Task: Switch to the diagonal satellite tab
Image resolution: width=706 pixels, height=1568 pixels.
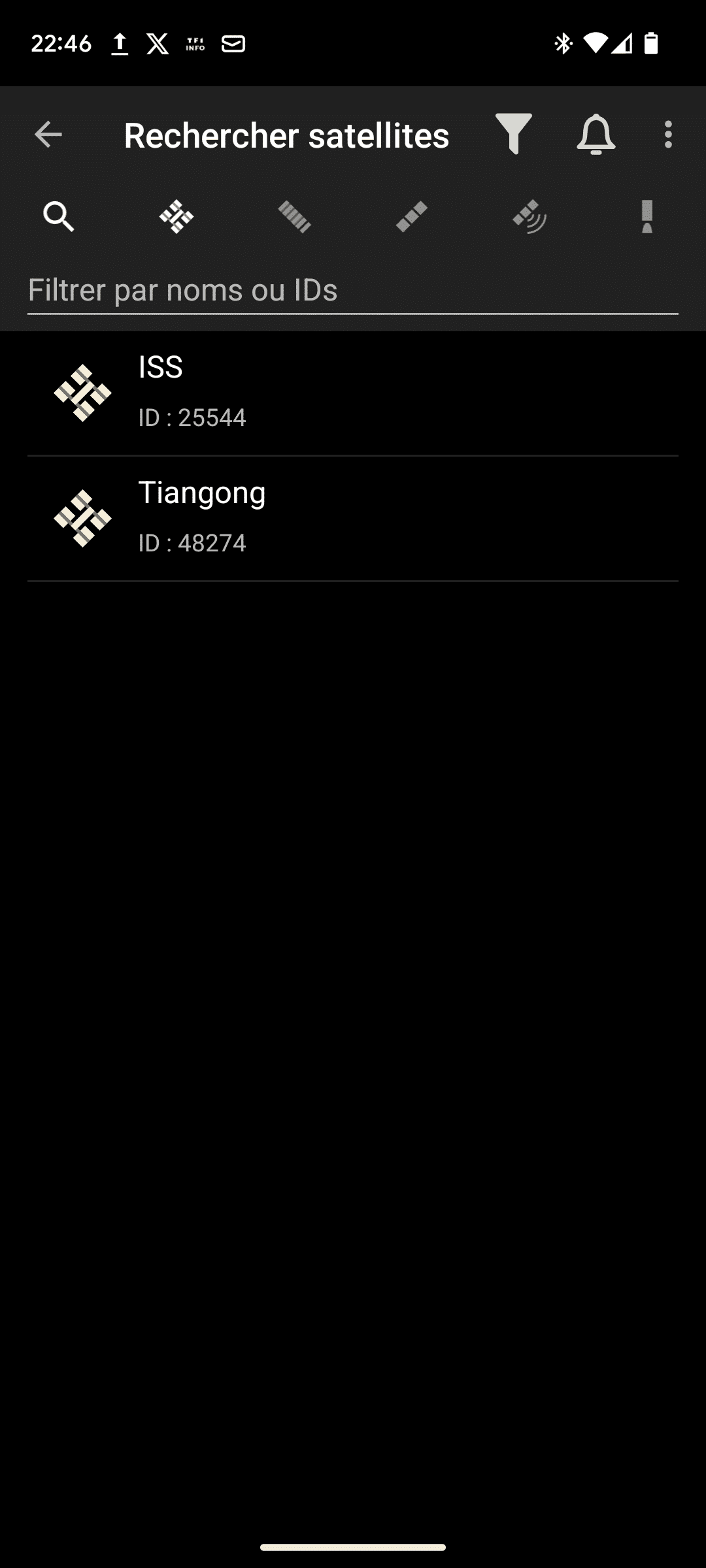Action: tap(412, 216)
